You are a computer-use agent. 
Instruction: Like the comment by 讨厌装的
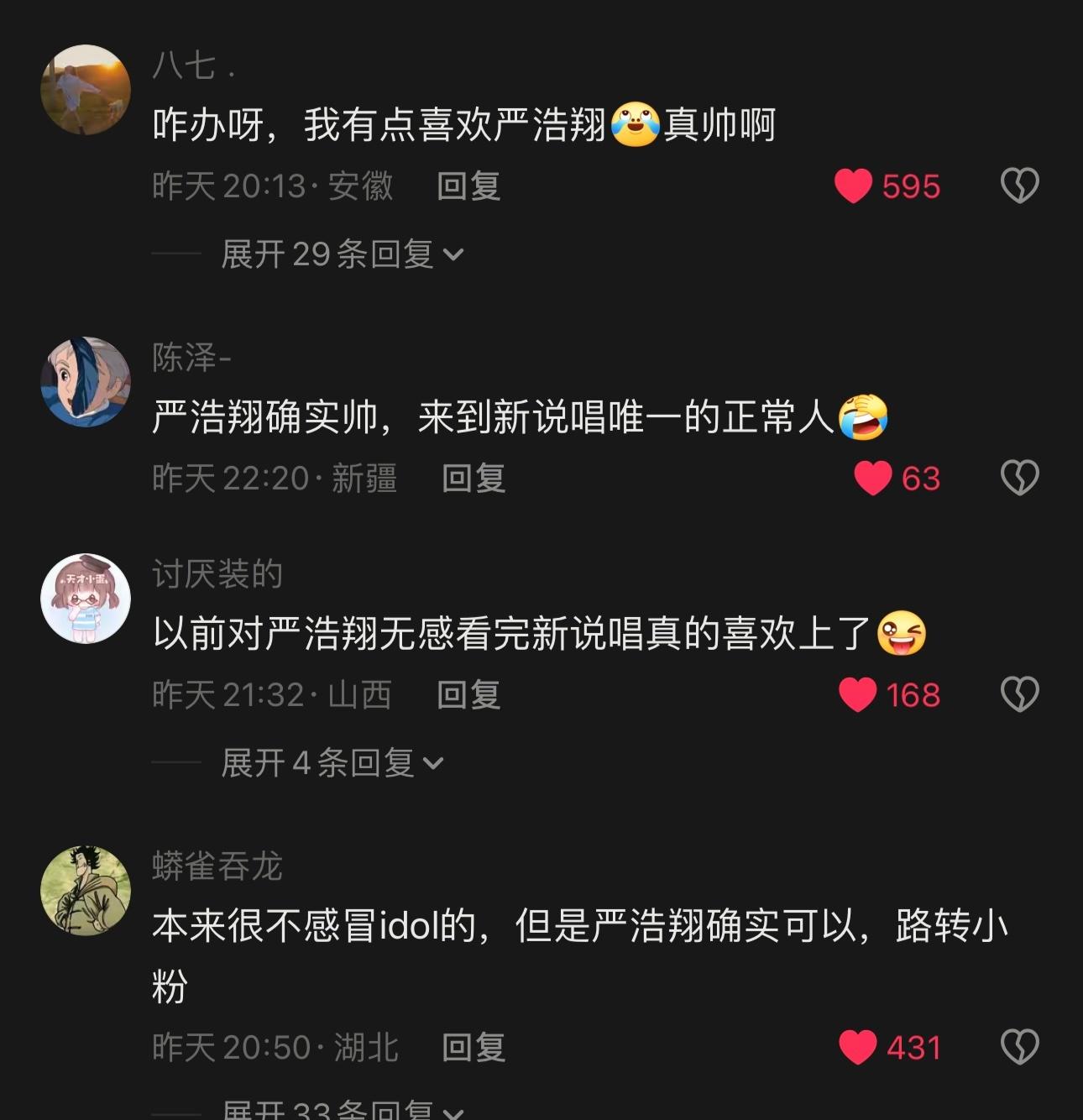pos(858,695)
